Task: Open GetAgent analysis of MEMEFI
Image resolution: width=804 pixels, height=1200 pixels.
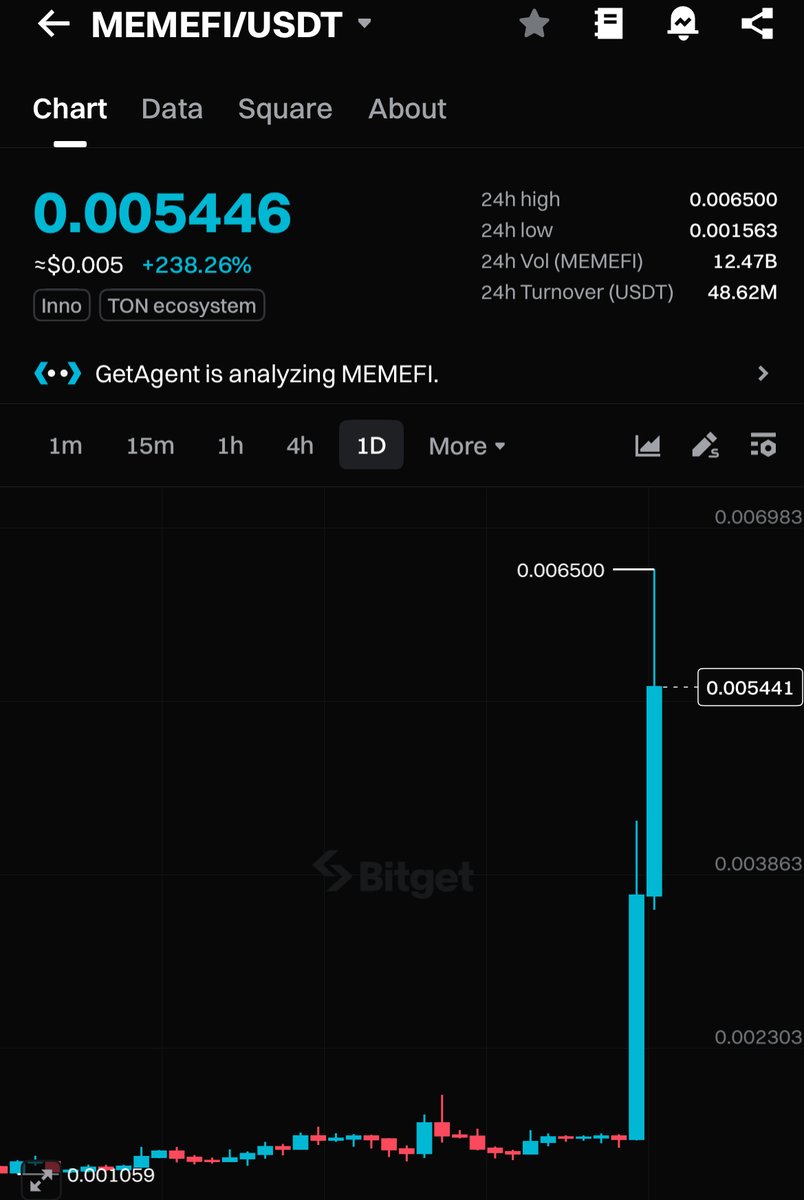Action: coord(401,374)
